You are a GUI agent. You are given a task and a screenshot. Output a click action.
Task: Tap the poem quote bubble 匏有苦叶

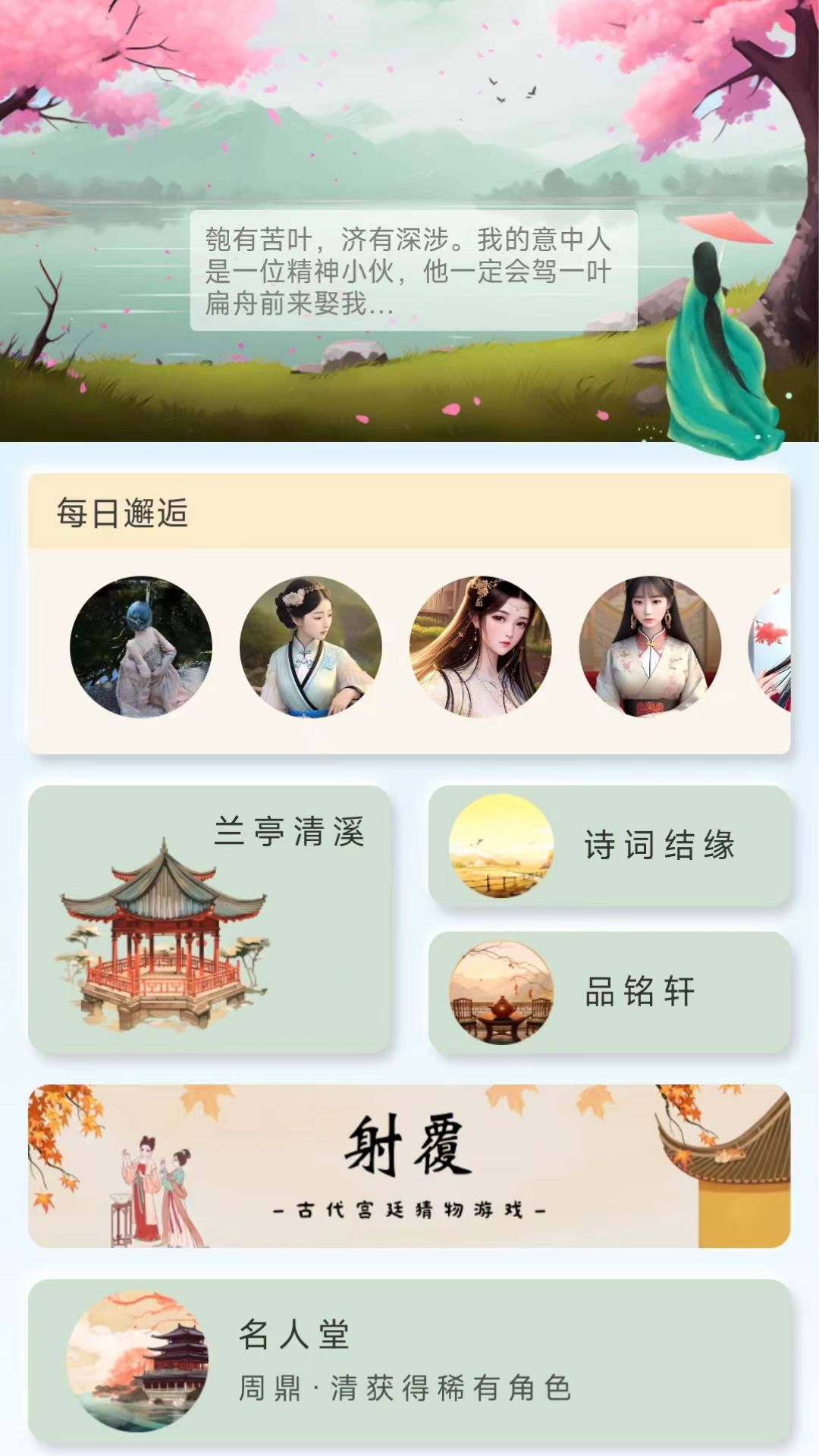click(413, 271)
